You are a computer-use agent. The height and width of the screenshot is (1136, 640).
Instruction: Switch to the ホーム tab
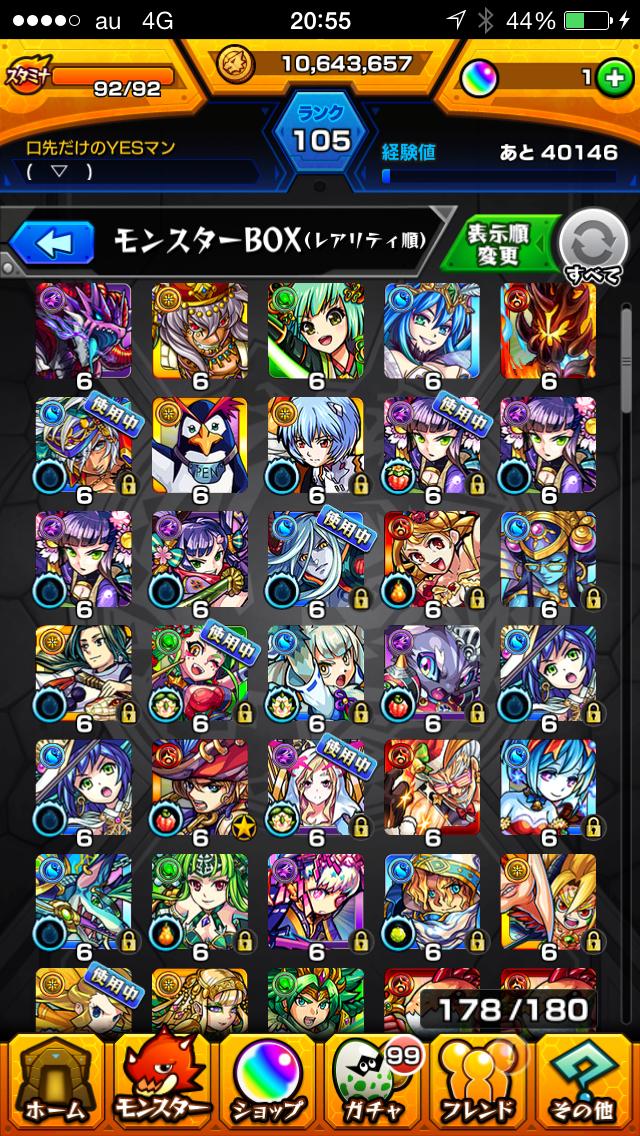click(52, 1085)
